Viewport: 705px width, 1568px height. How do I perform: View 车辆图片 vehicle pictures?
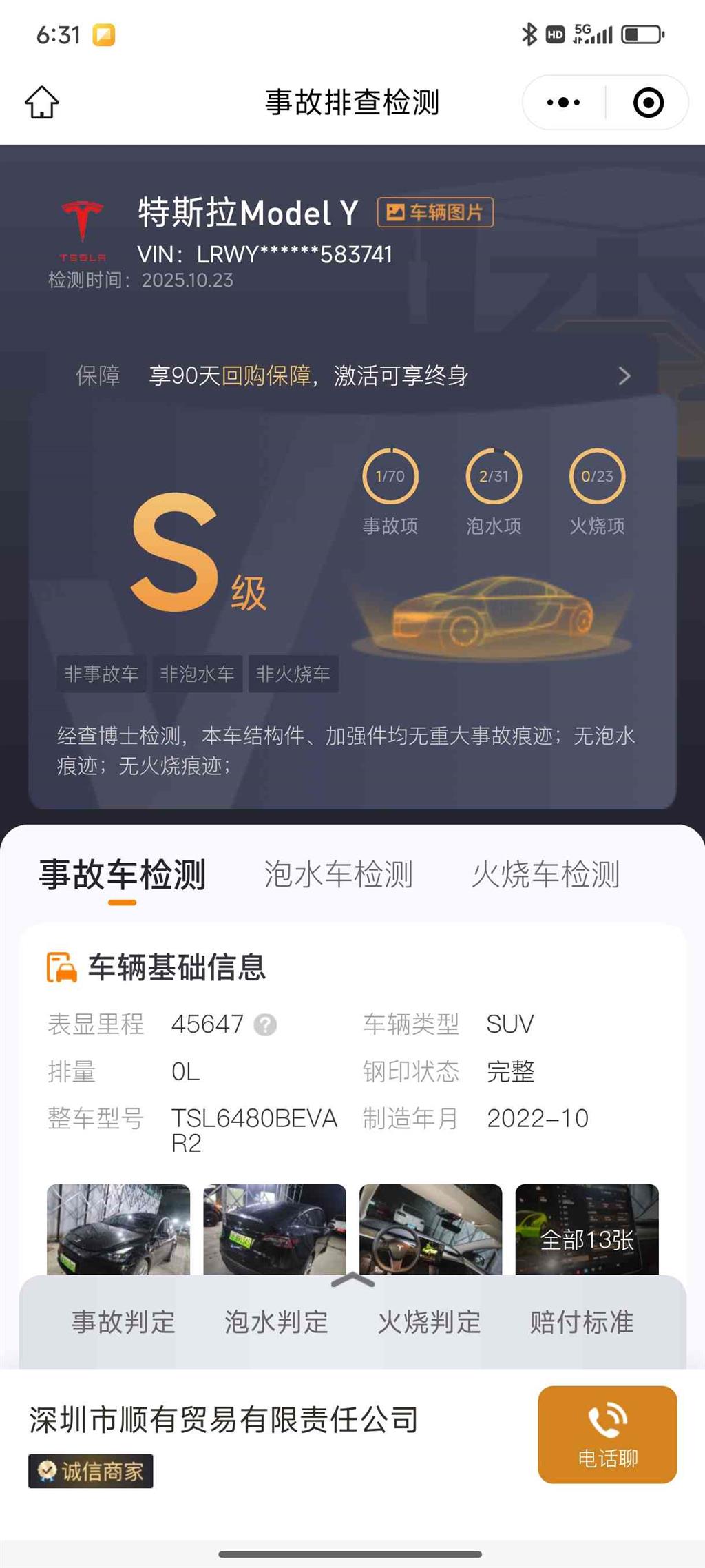435,212
